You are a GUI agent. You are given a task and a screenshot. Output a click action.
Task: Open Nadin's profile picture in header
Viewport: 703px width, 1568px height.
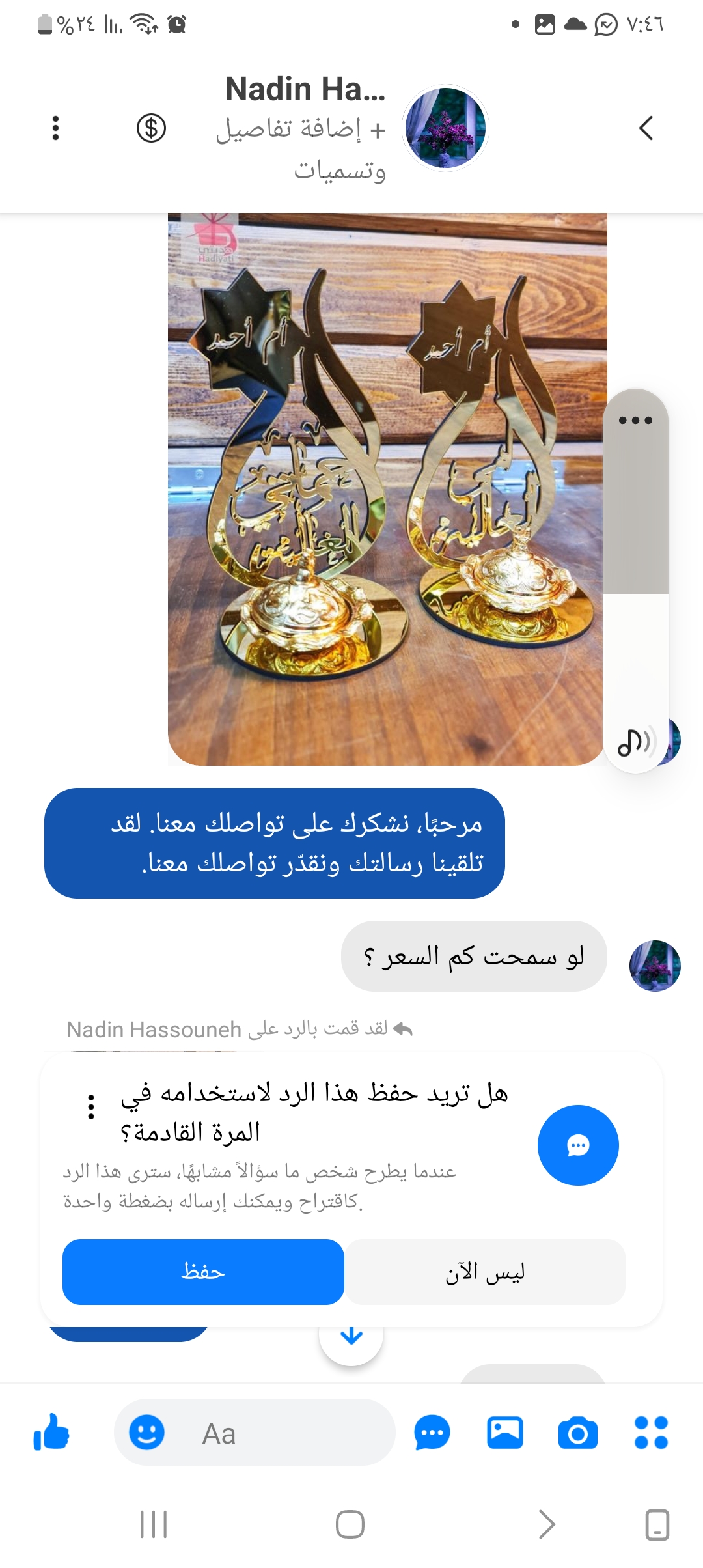click(445, 128)
